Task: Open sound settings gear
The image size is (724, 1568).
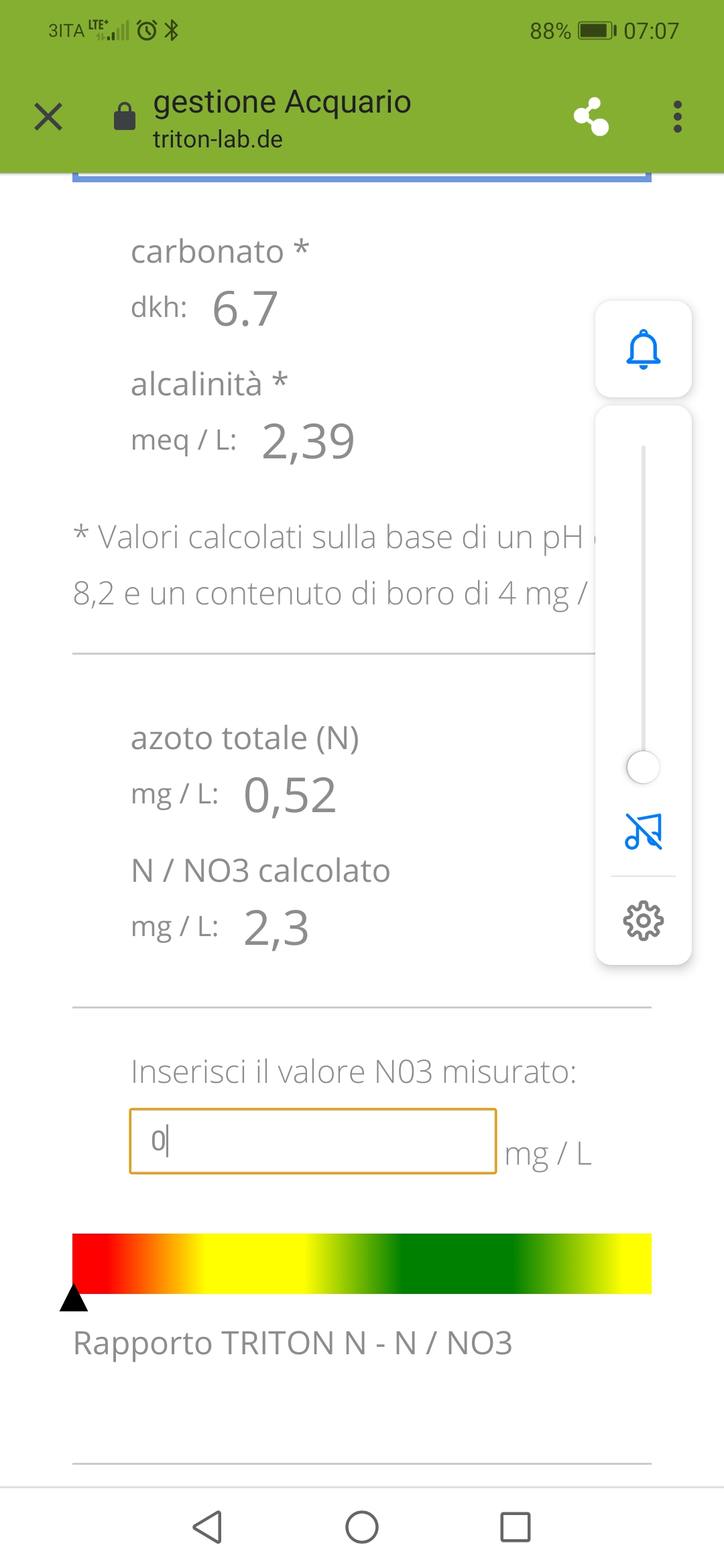Action: [x=644, y=921]
